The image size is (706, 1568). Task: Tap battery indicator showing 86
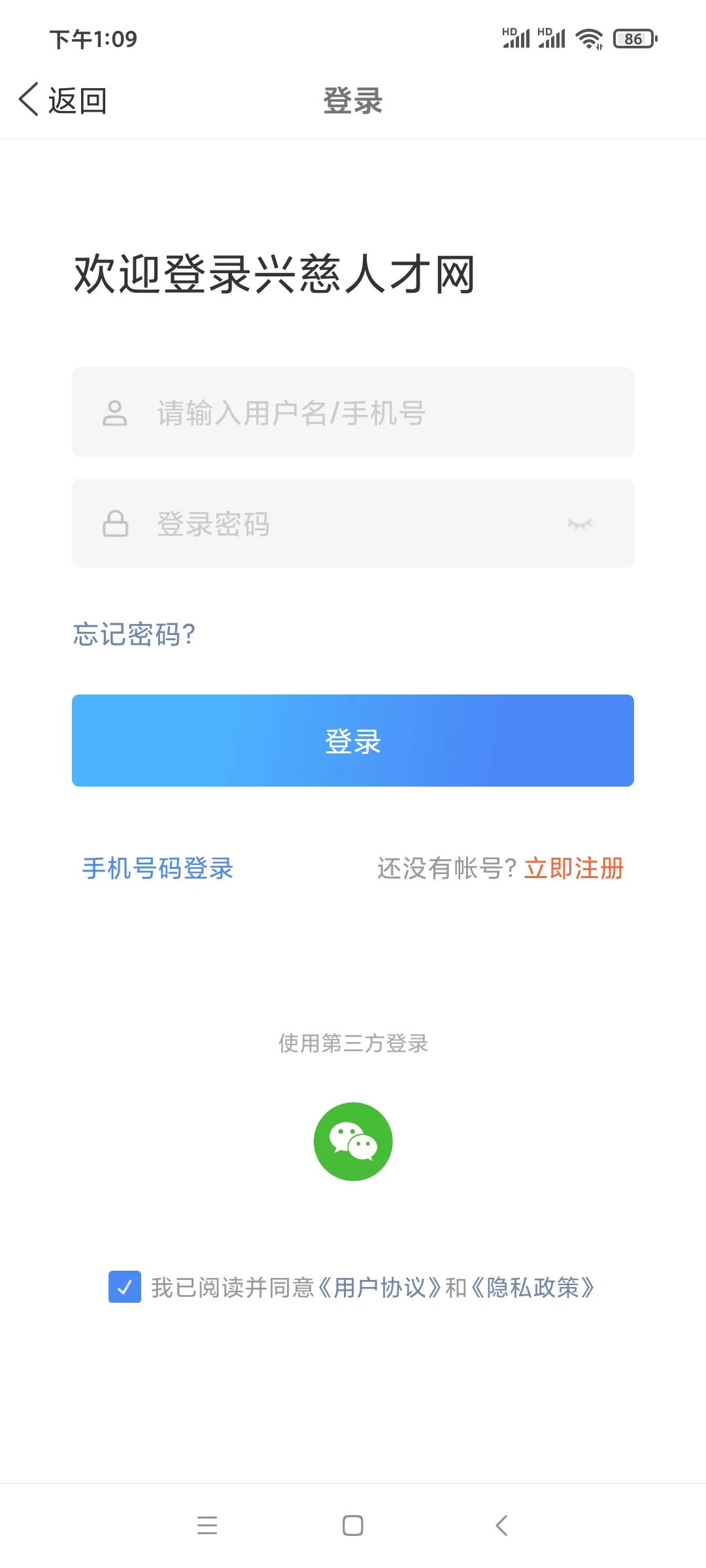pyautogui.click(x=632, y=39)
